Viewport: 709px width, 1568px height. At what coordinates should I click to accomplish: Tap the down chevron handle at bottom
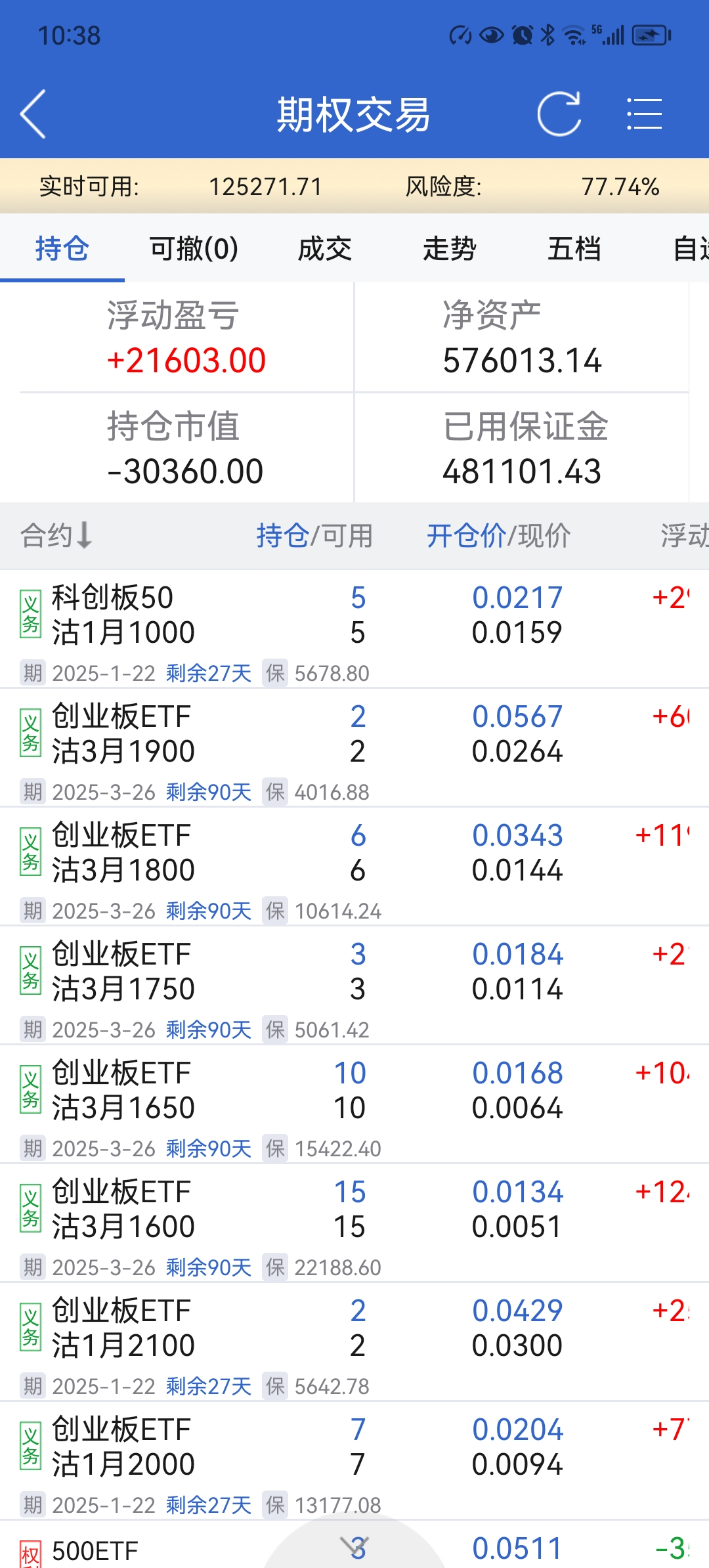(354, 1547)
